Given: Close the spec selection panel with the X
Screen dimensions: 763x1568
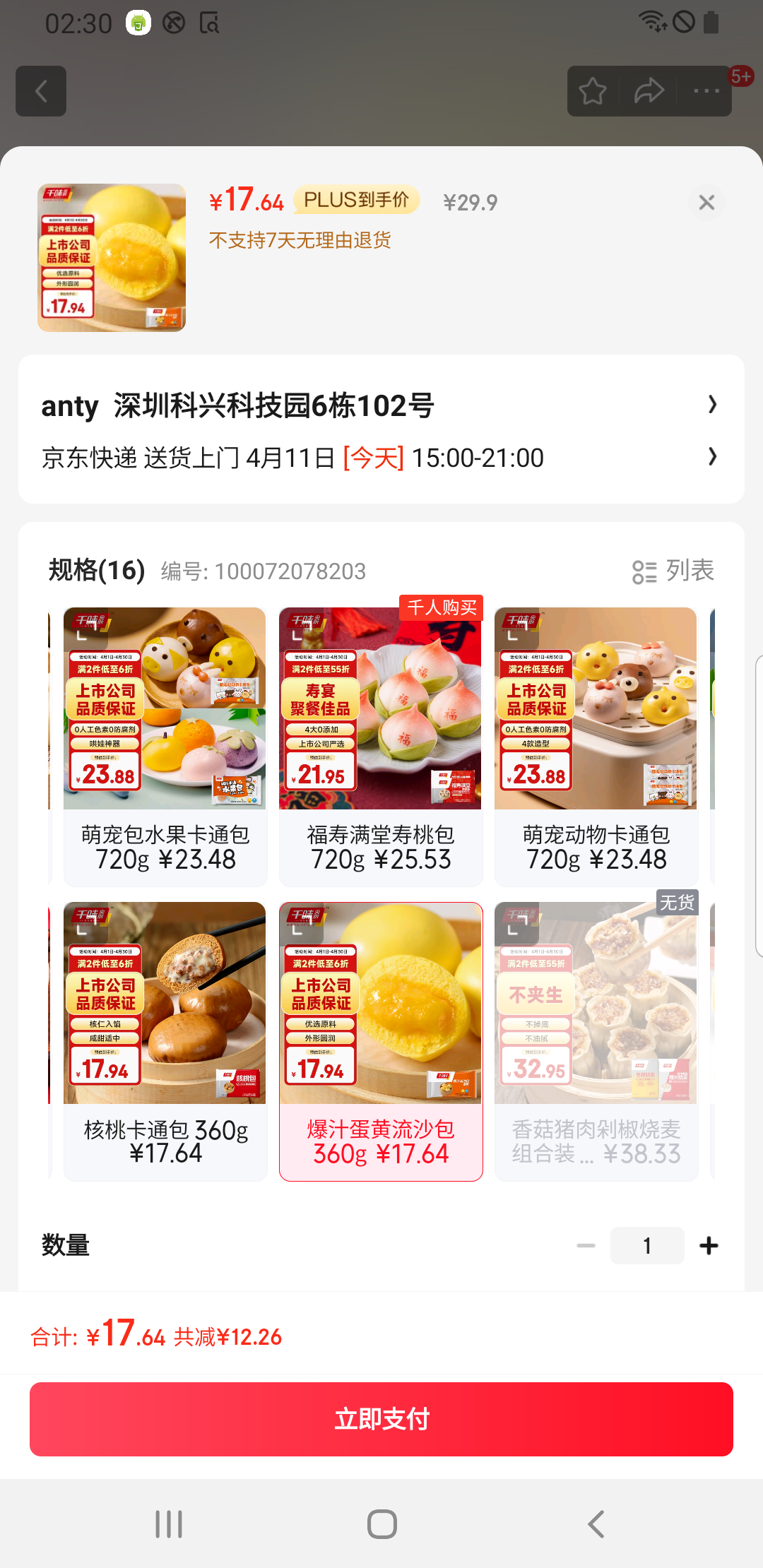Looking at the screenshot, I should pos(706,203).
